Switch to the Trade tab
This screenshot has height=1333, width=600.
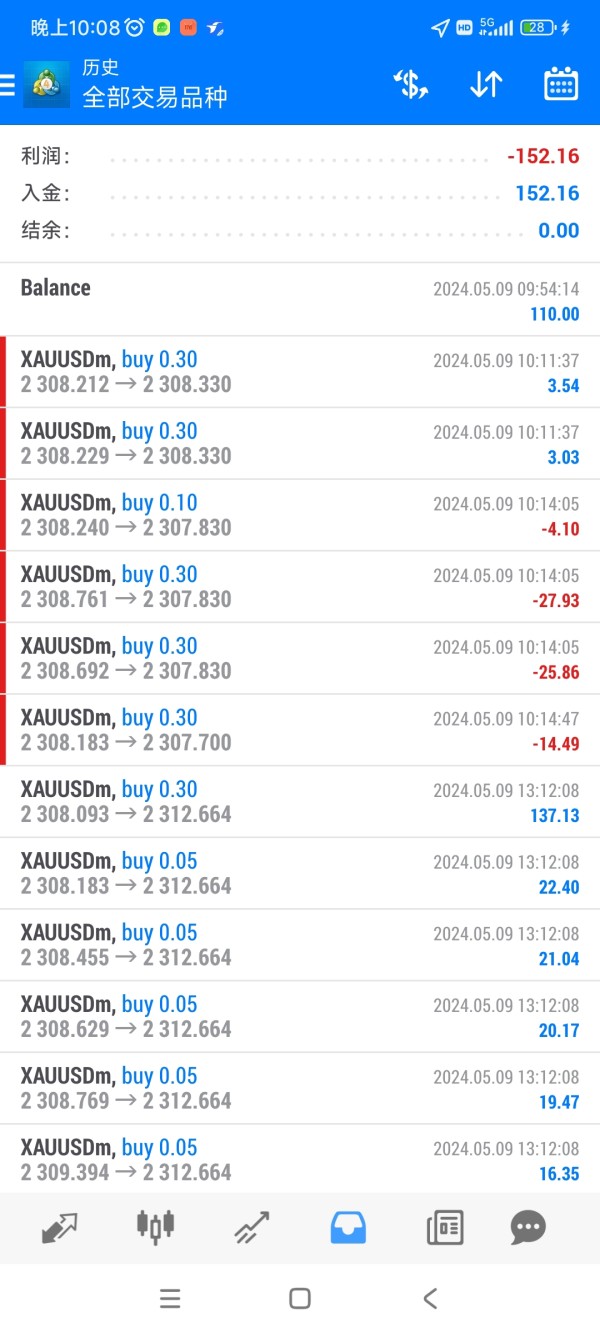point(252,1228)
